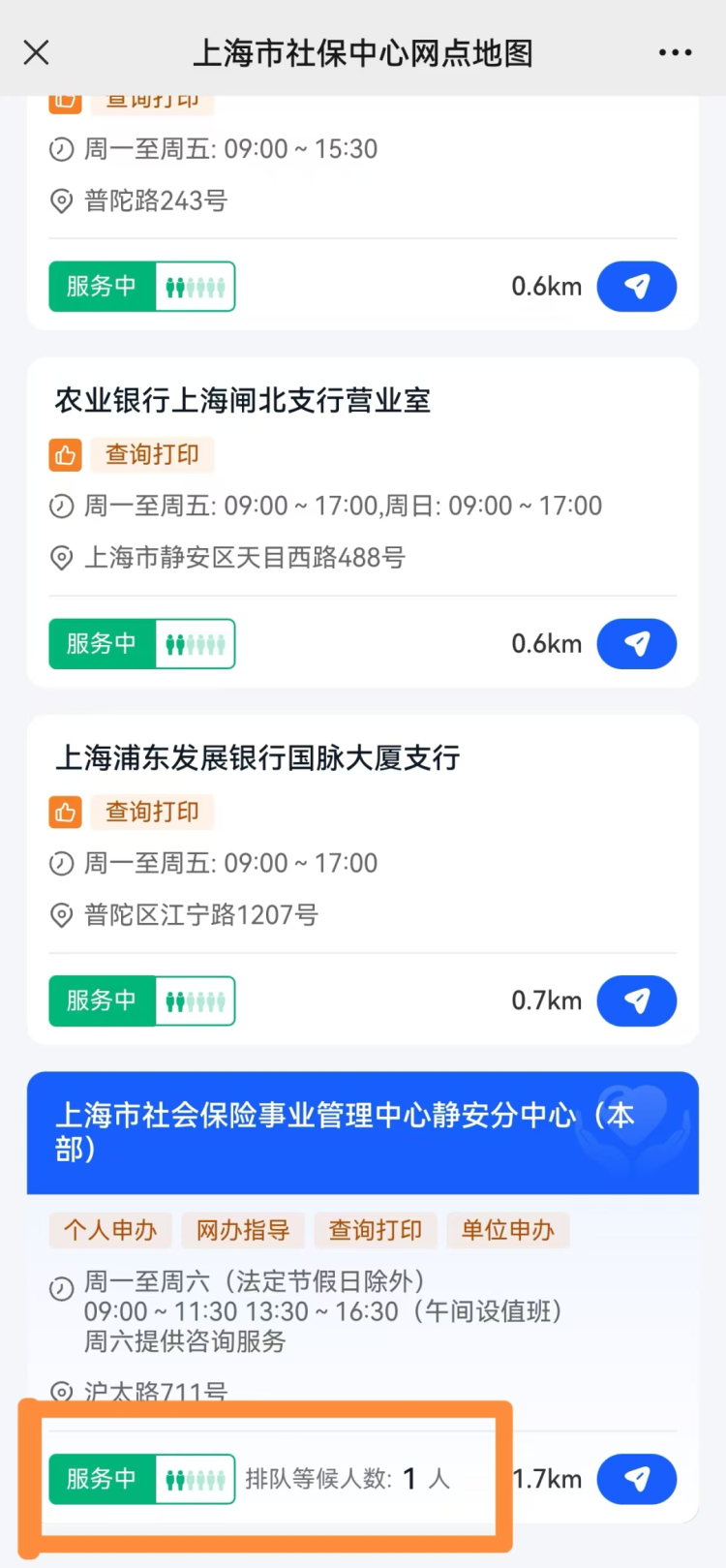Start navigation to 农业银行上海闸北支行营业室
Screen dimensions: 726x1568
click(x=636, y=644)
